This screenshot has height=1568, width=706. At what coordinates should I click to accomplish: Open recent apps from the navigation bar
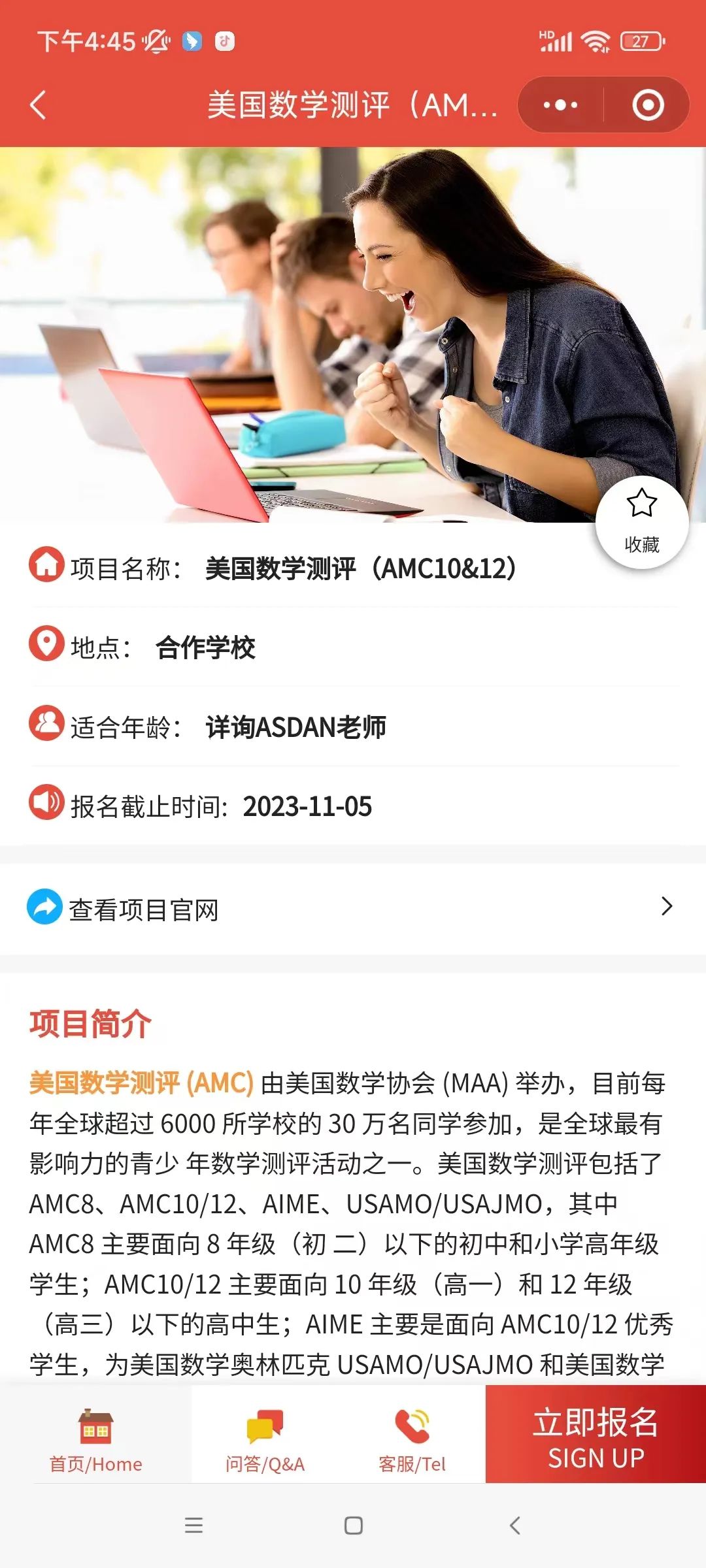193,1526
